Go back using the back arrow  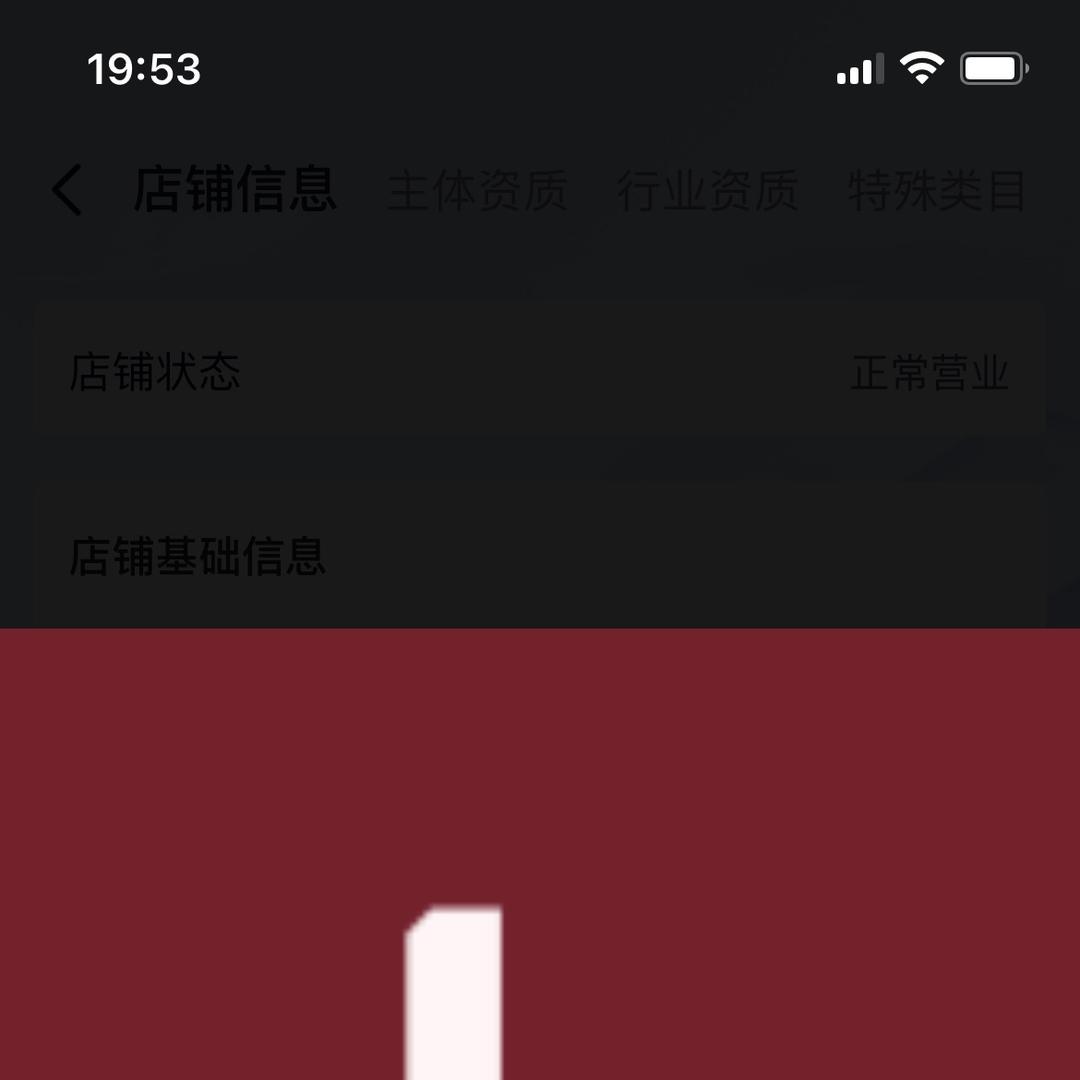(68, 190)
